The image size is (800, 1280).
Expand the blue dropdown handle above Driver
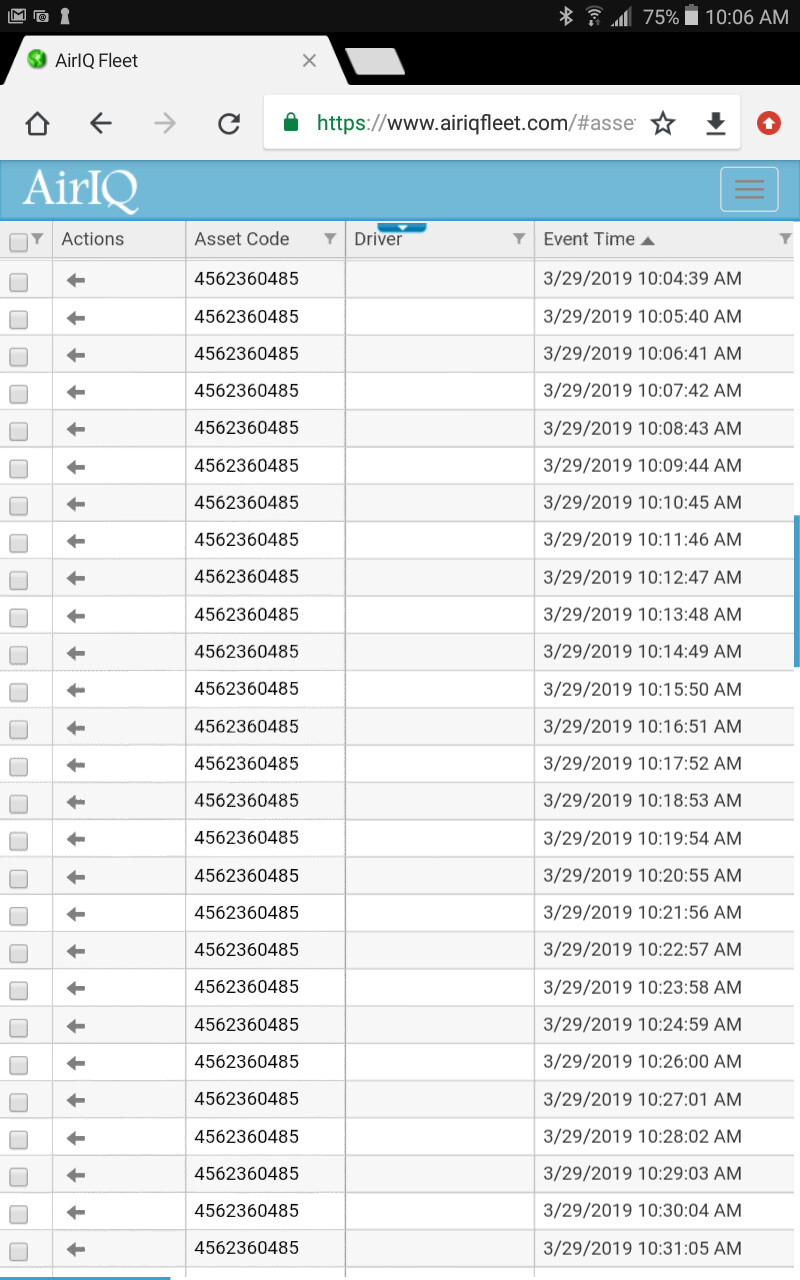[402, 228]
